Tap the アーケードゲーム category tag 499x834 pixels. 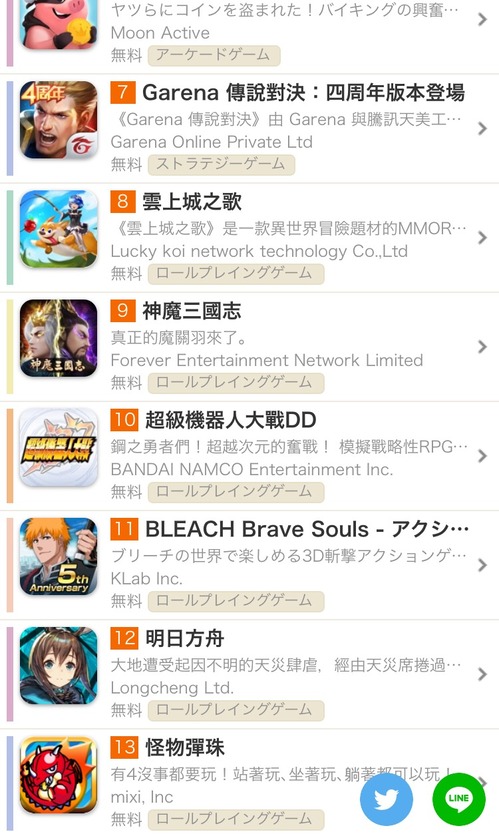click(214, 55)
